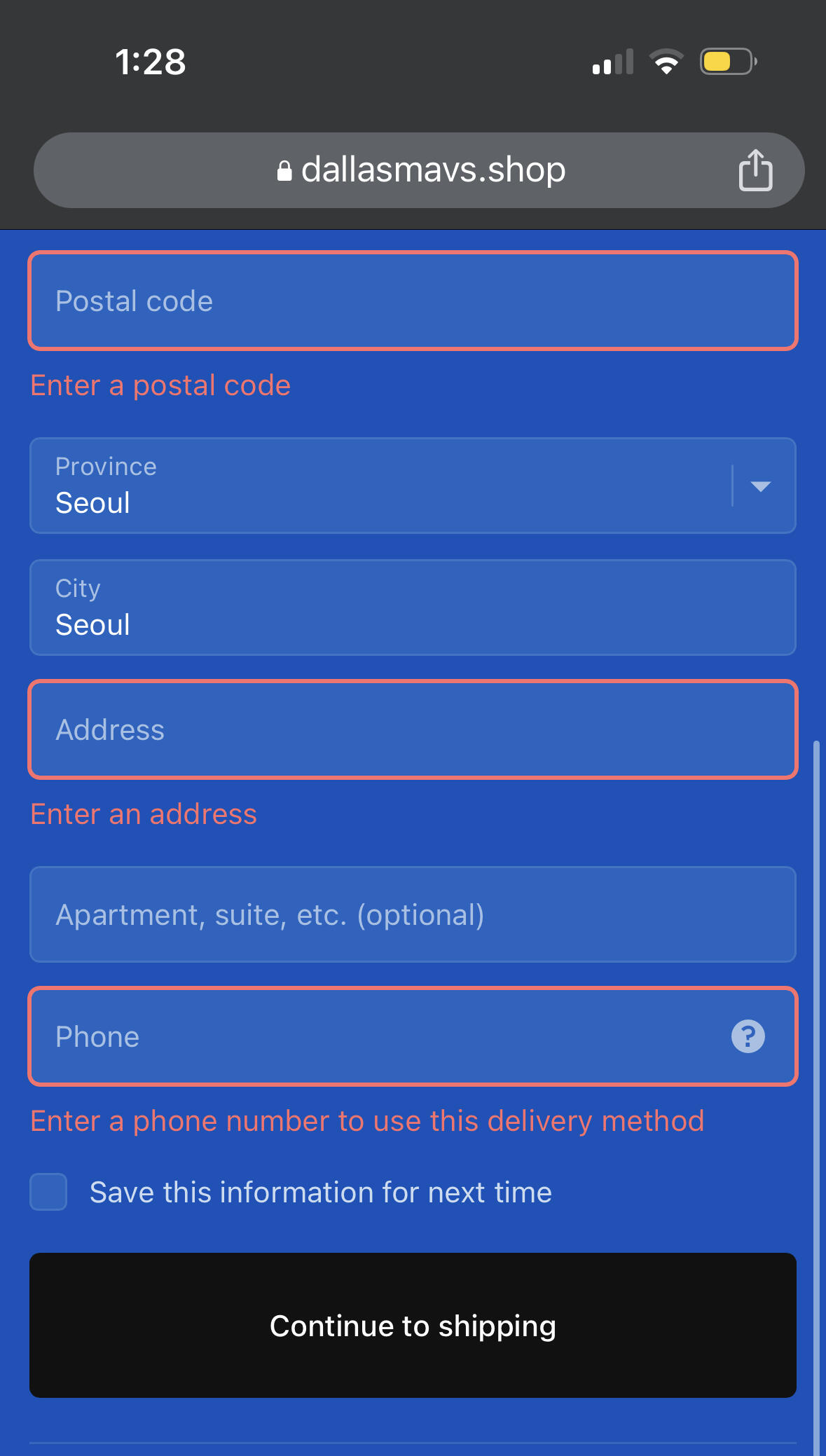Tap the Postal code field
The height and width of the screenshot is (1456, 826).
(x=413, y=301)
